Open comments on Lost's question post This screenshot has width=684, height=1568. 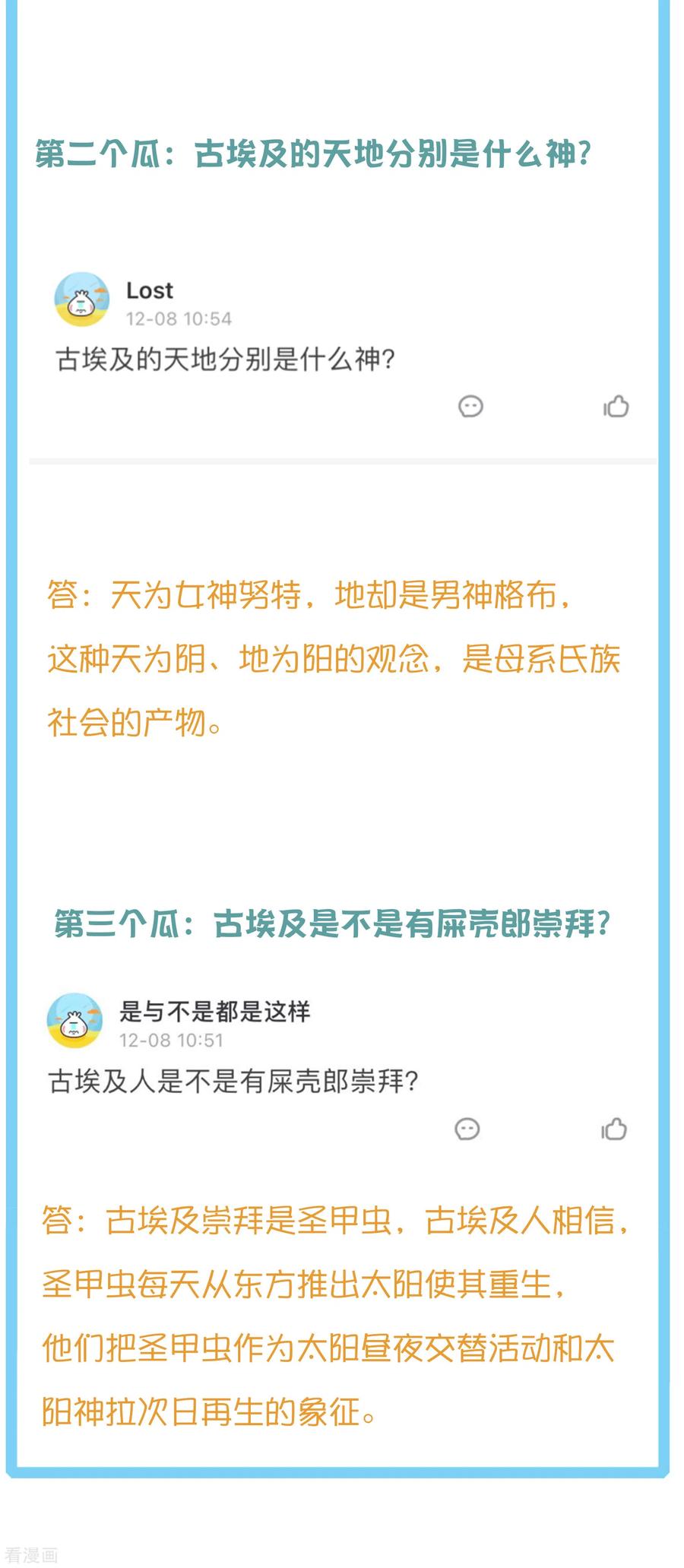pyautogui.click(x=471, y=407)
